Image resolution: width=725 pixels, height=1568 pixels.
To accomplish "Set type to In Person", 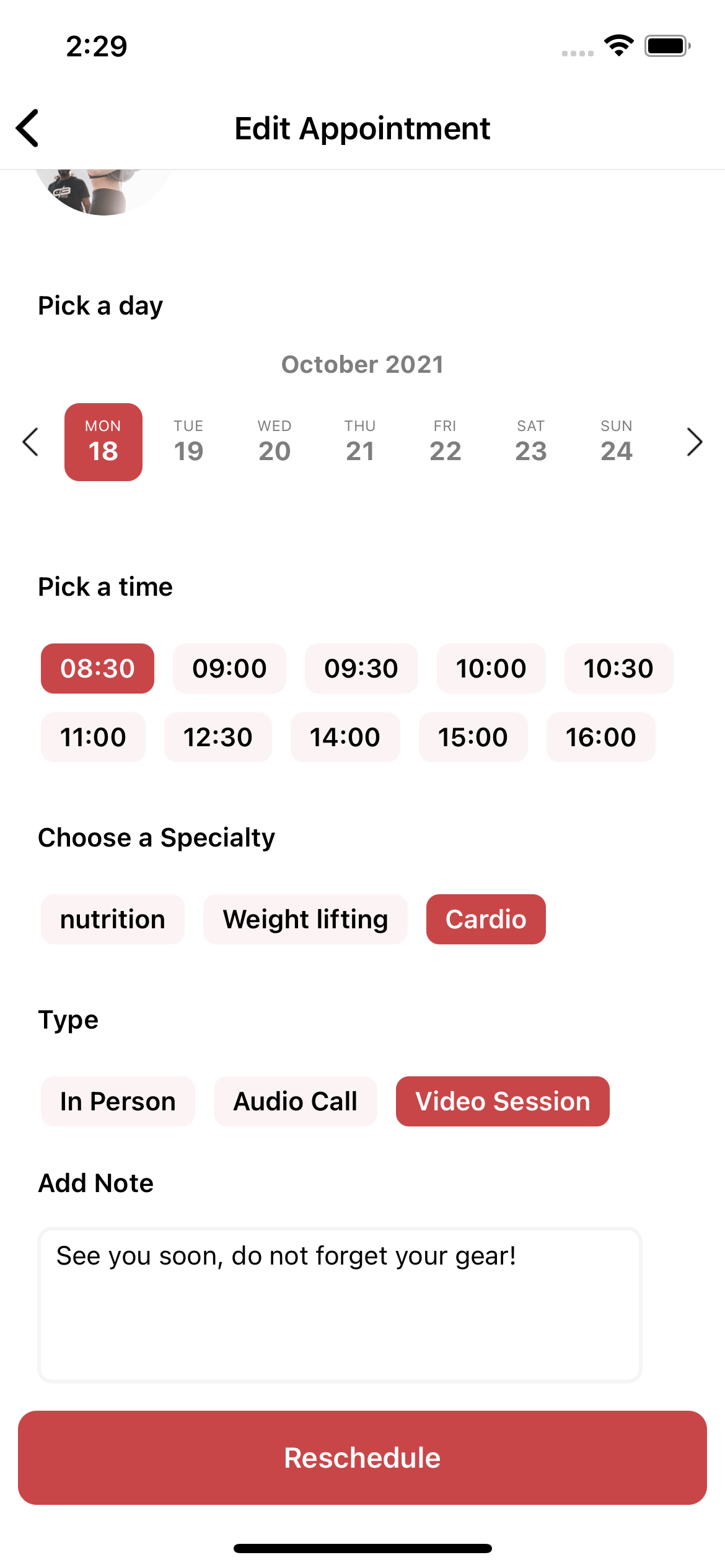I will (118, 1101).
